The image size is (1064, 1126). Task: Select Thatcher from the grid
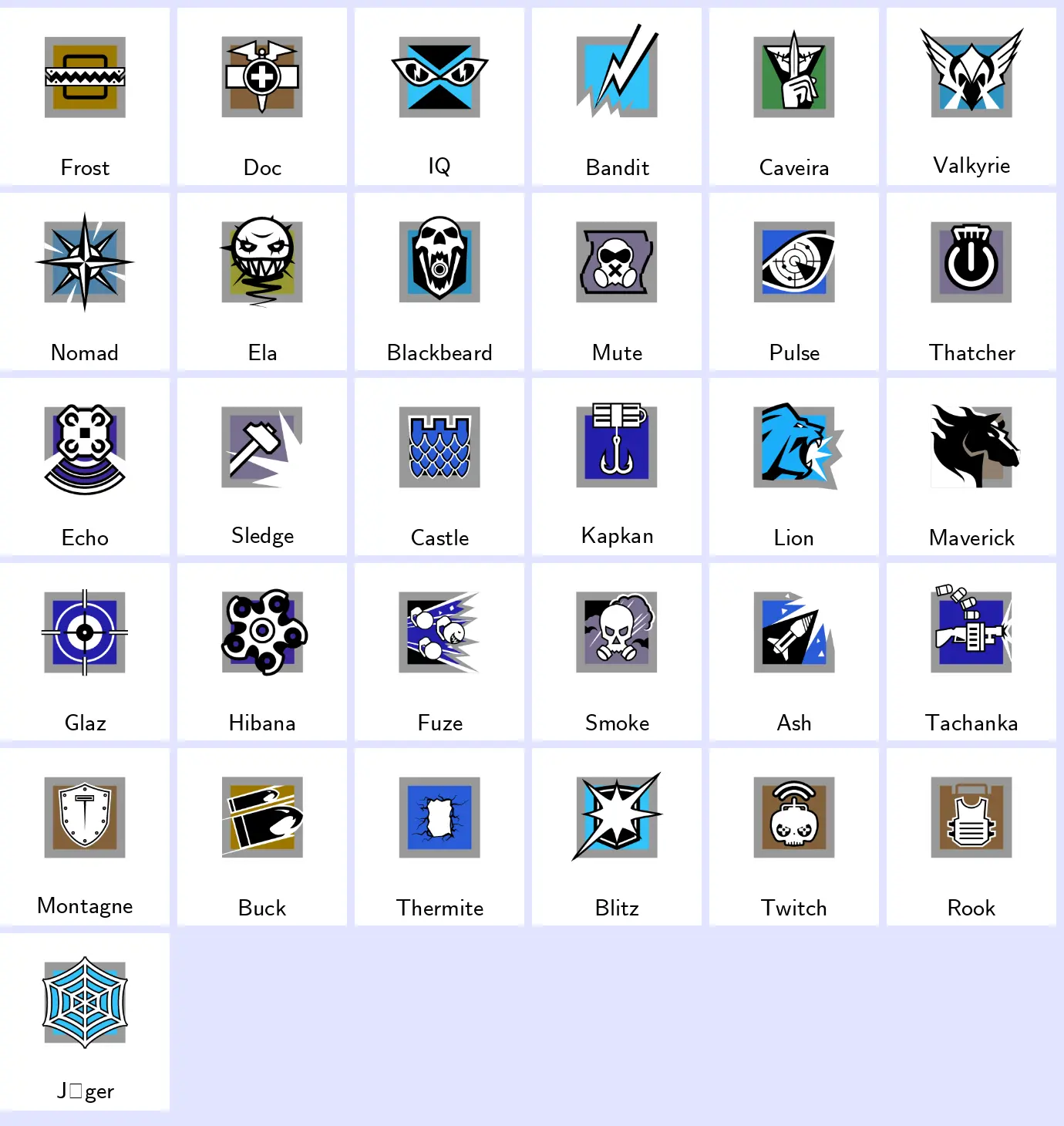click(971, 281)
